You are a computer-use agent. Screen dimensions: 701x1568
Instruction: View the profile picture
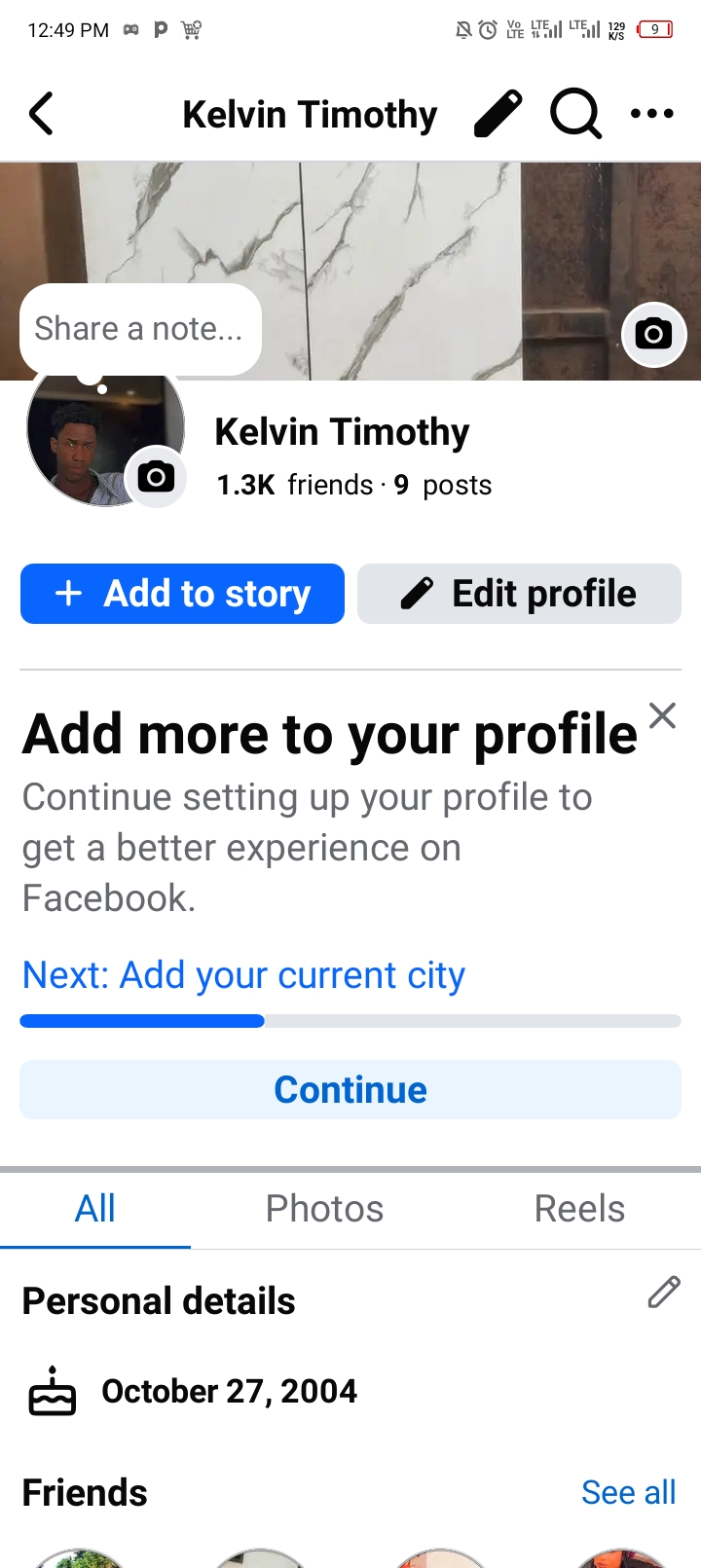click(x=92, y=438)
